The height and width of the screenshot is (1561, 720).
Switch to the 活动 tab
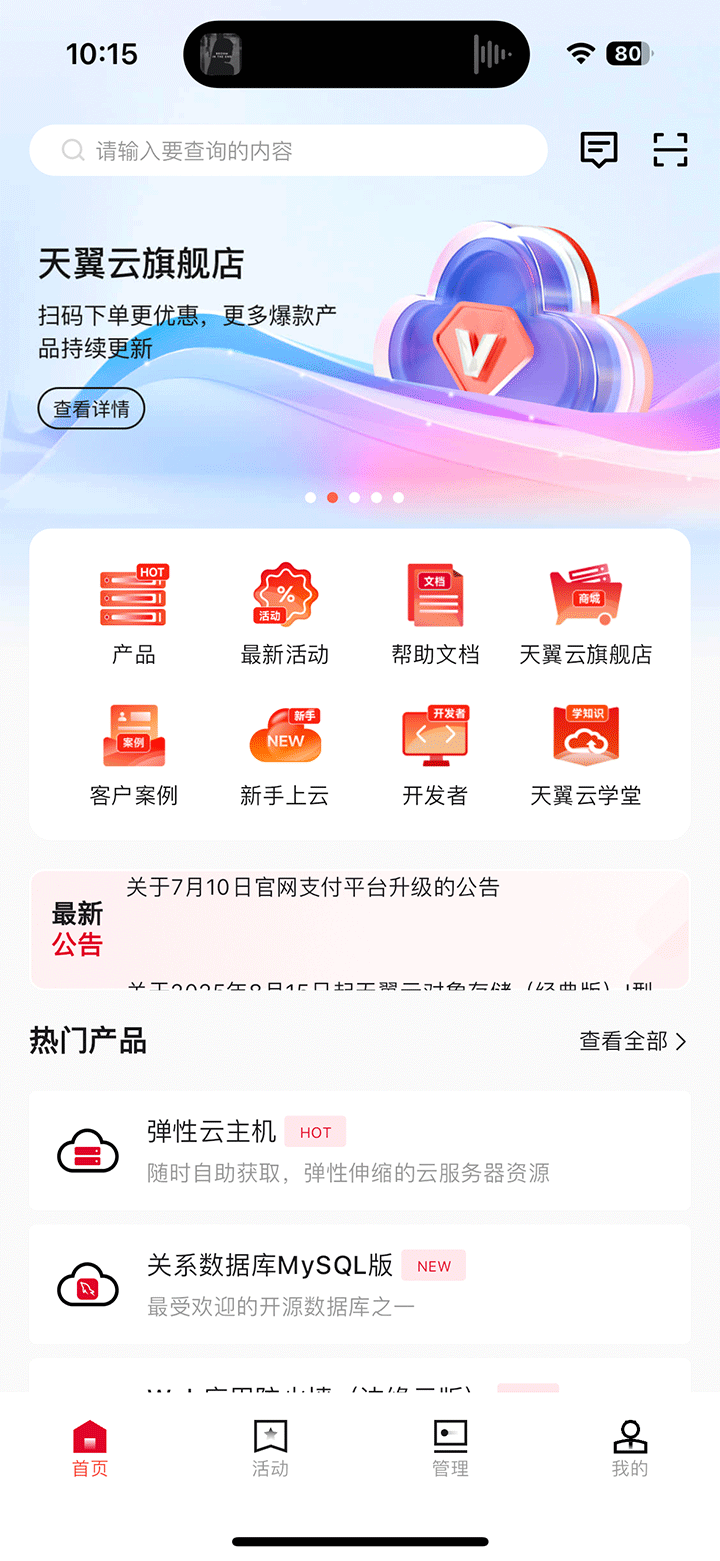(270, 1449)
